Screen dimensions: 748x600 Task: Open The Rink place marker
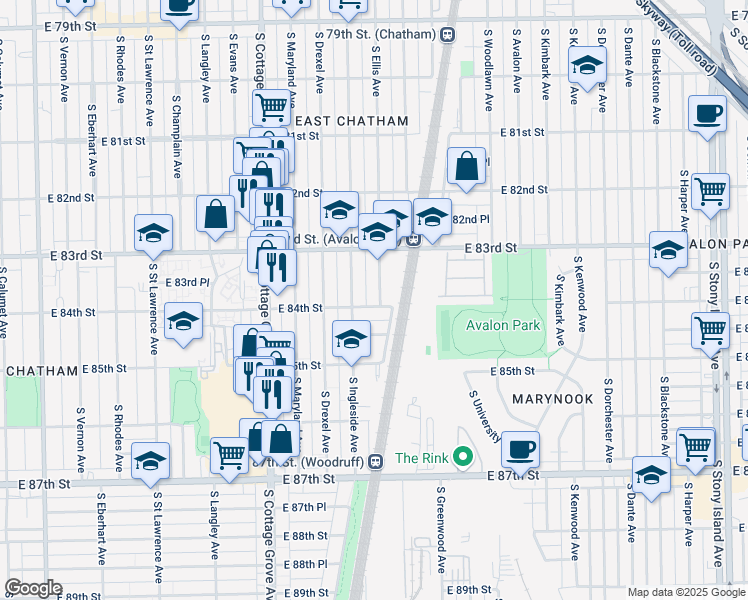click(x=462, y=458)
